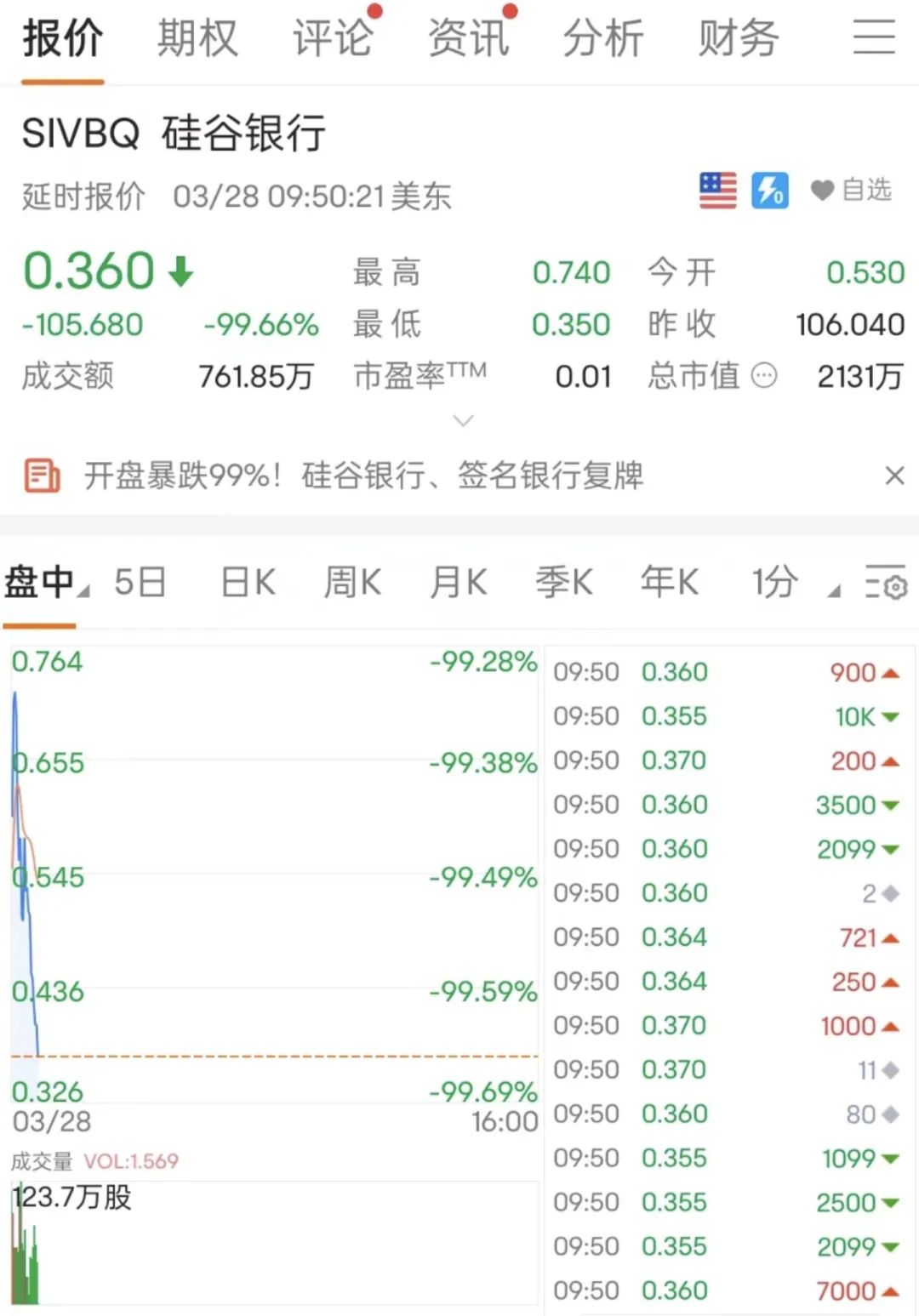This screenshot has width=919, height=1316.
Task: Toggle the heart to add stock to 自选
Action: click(822, 191)
